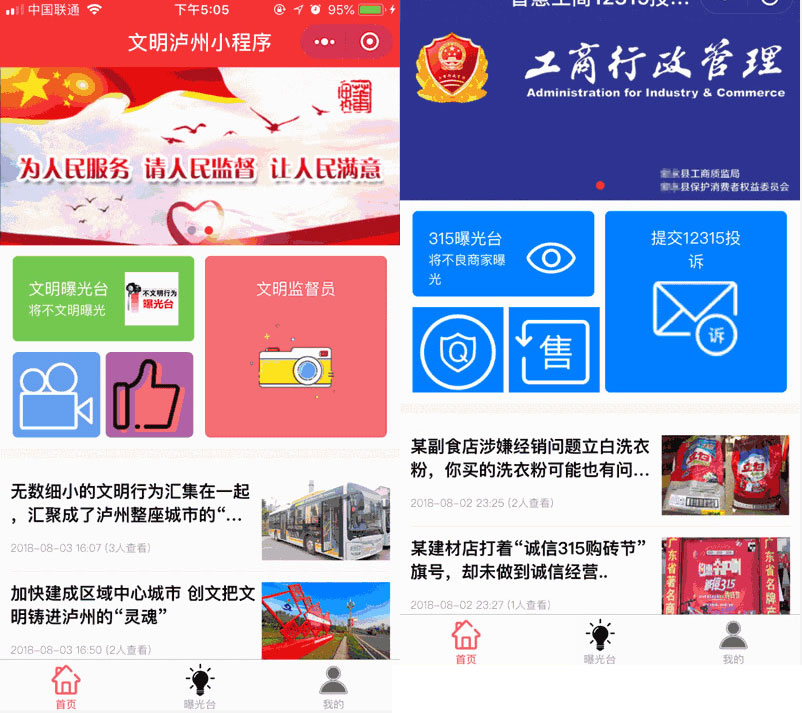This screenshot has width=802, height=713.
Task: Open the 315曝光台 tile
Action: [x=503, y=254]
